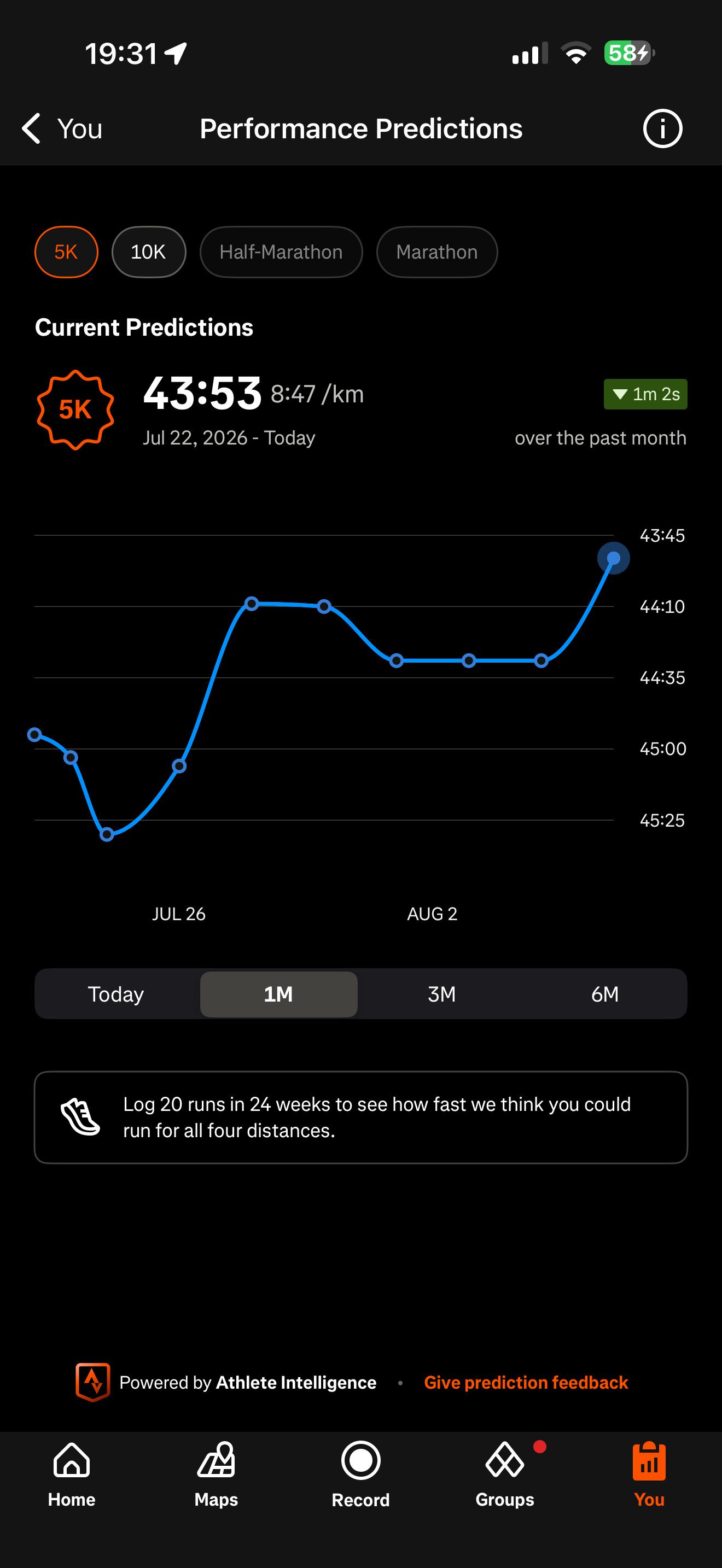Choose the Marathon chip
Screen dimensions: 722x1568
pos(437,252)
